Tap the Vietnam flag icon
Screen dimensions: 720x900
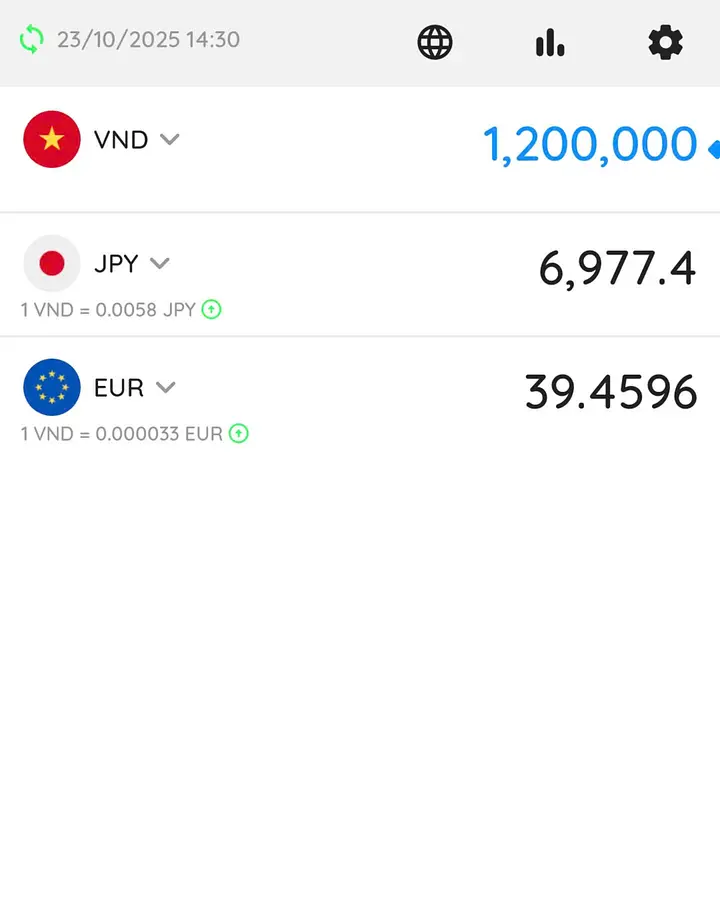(51, 139)
